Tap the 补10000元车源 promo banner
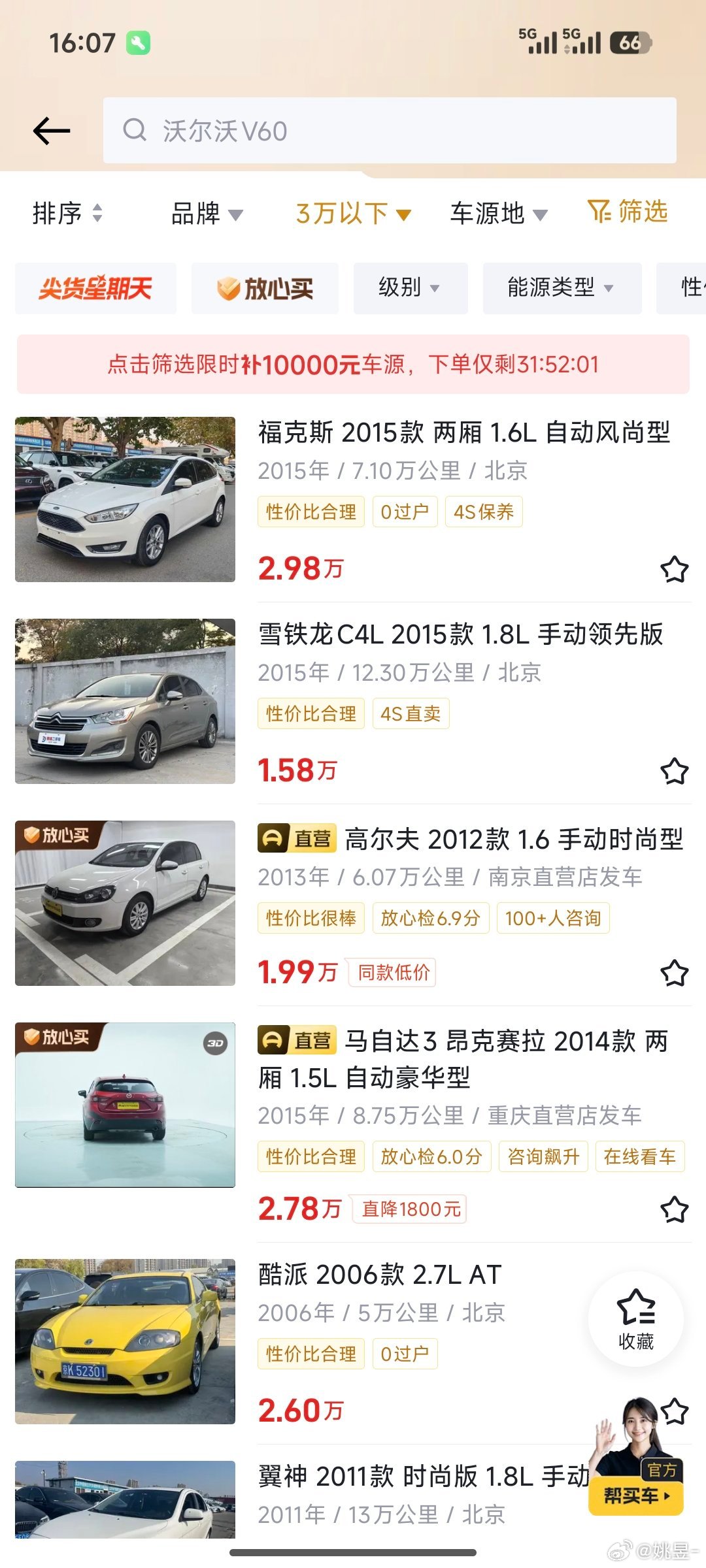This screenshot has width=706, height=1568. point(353,364)
